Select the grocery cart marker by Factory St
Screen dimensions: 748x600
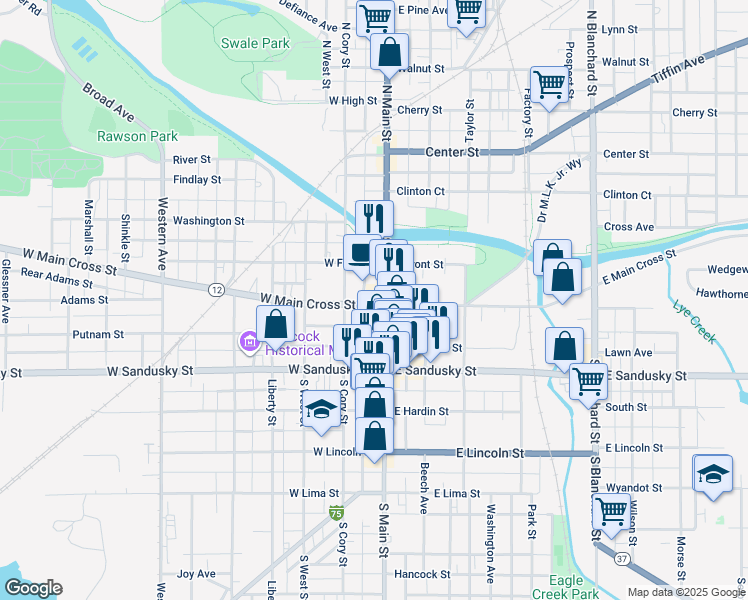point(549,84)
